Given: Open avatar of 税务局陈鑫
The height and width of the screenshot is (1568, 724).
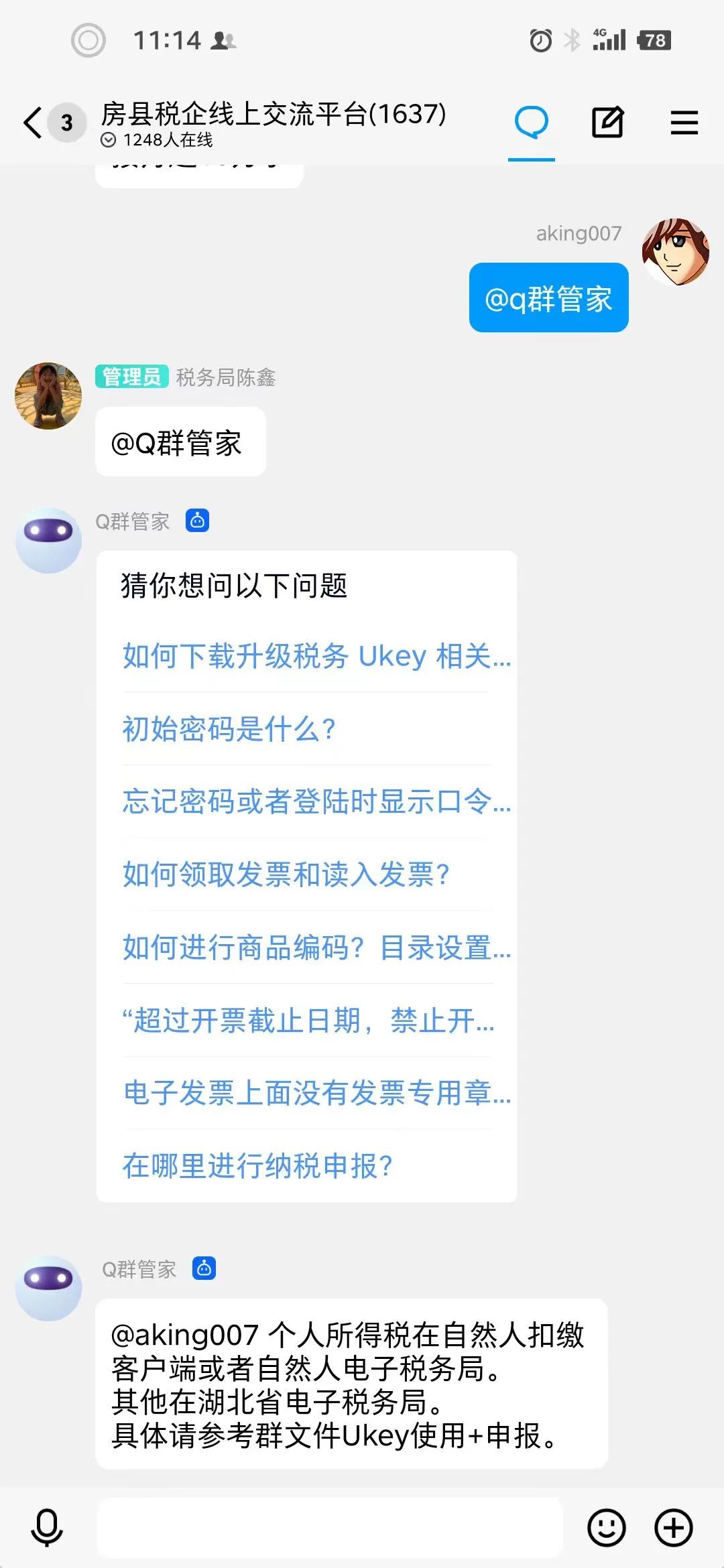Looking at the screenshot, I should pos(48,396).
